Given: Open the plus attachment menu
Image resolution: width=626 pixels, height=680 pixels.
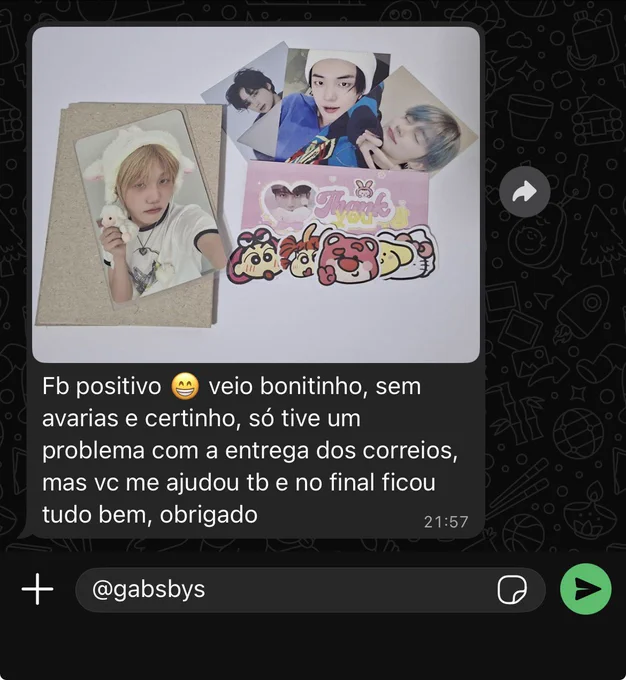Looking at the screenshot, I should pyautogui.click(x=37, y=589).
